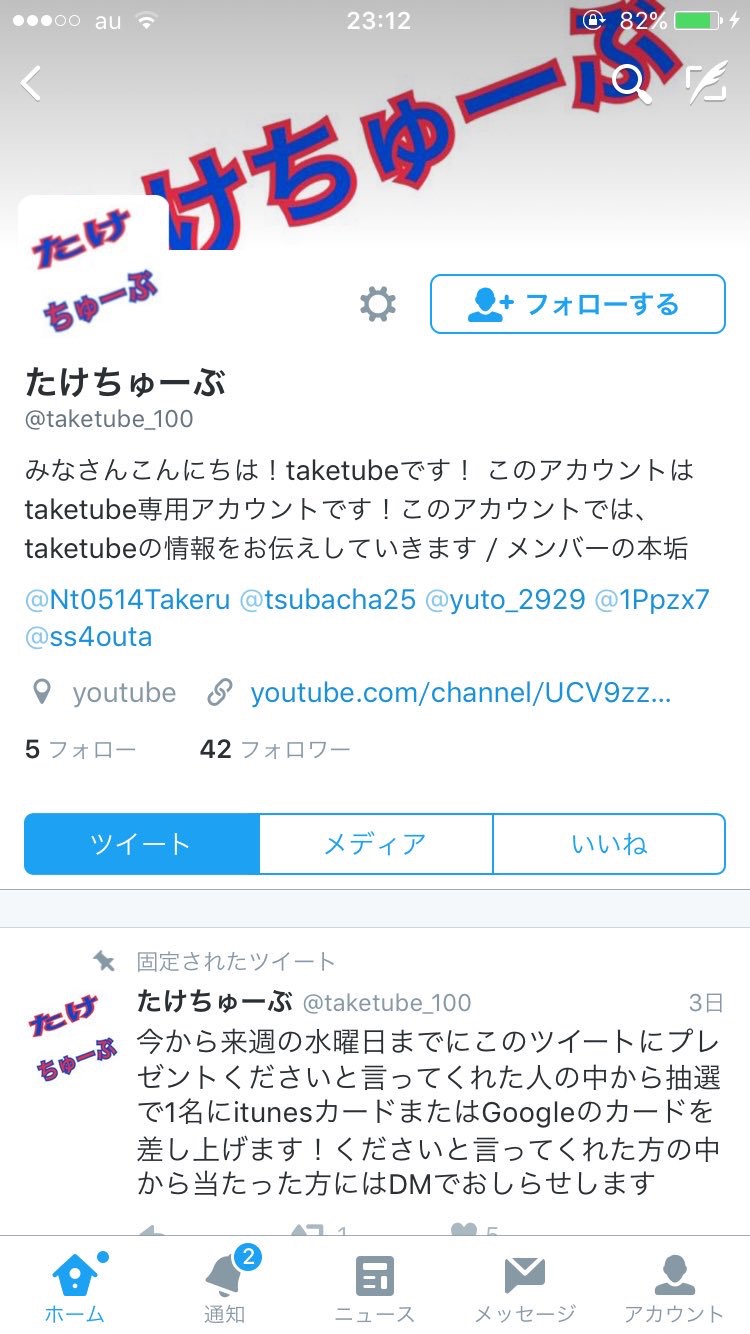Open the youtube.com channel link
Image resolution: width=750 pixels, height=1334 pixels.
(x=460, y=693)
